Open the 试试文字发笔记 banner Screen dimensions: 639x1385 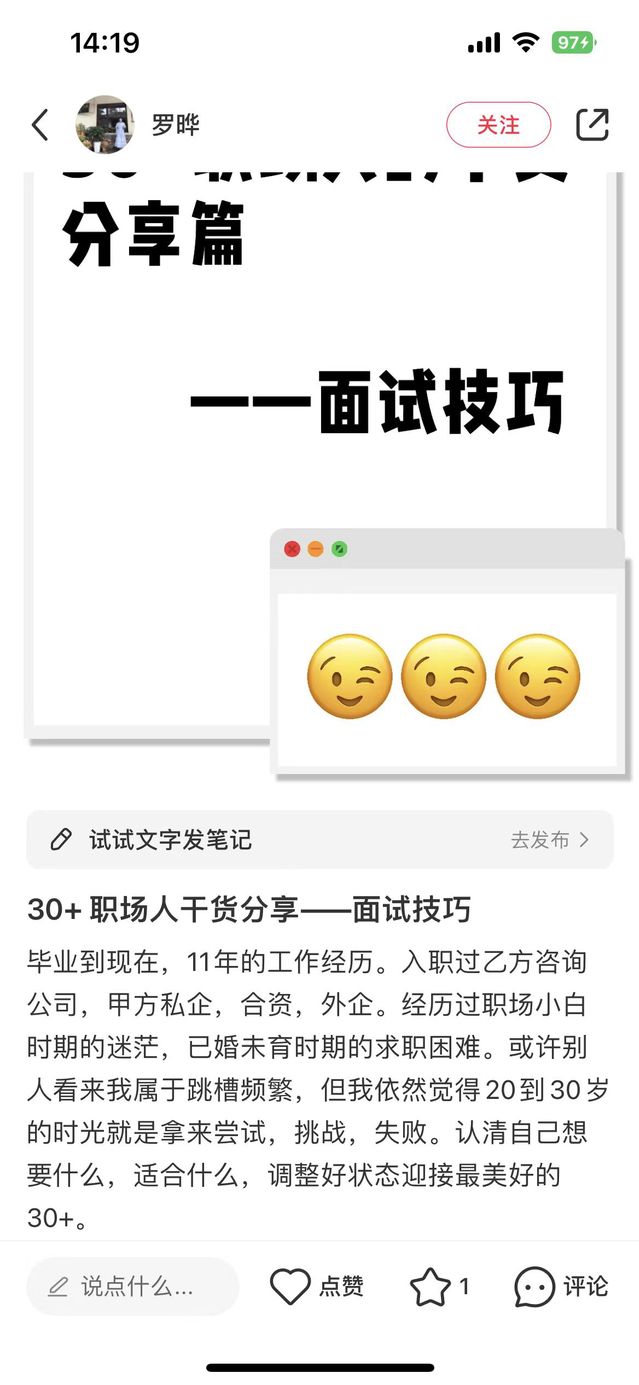(319, 840)
